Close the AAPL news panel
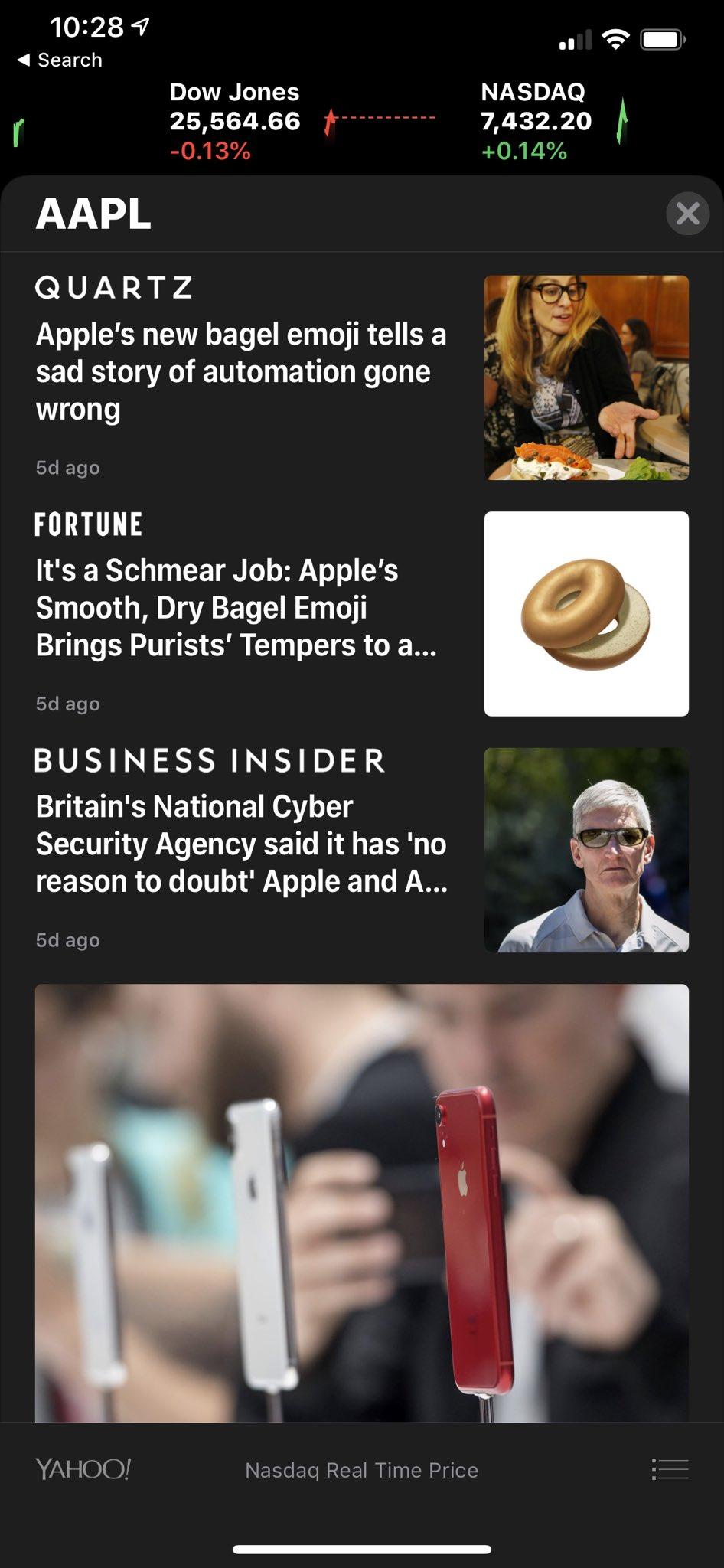The height and width of the screenshot is (1568, 724). point(687,214)
